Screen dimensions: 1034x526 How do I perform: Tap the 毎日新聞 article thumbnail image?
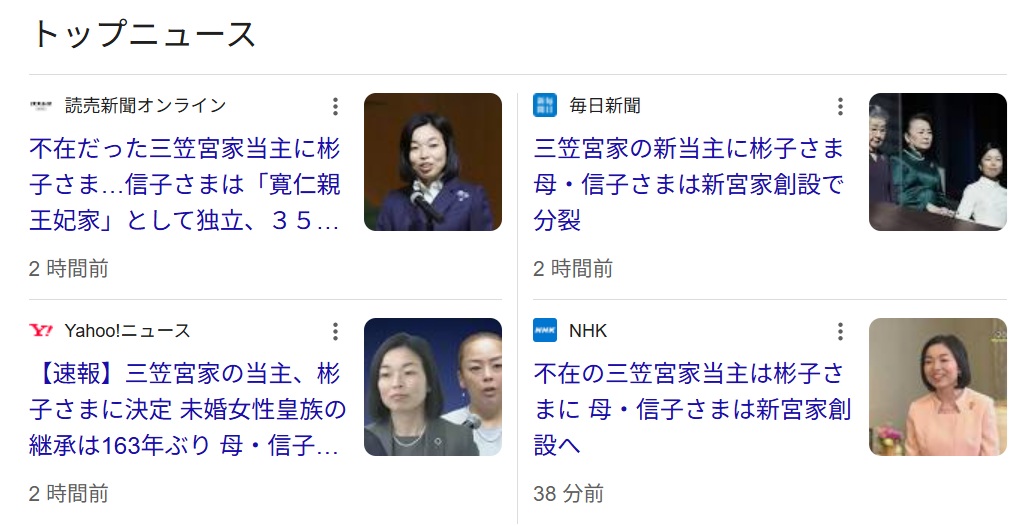coord(937,162)
